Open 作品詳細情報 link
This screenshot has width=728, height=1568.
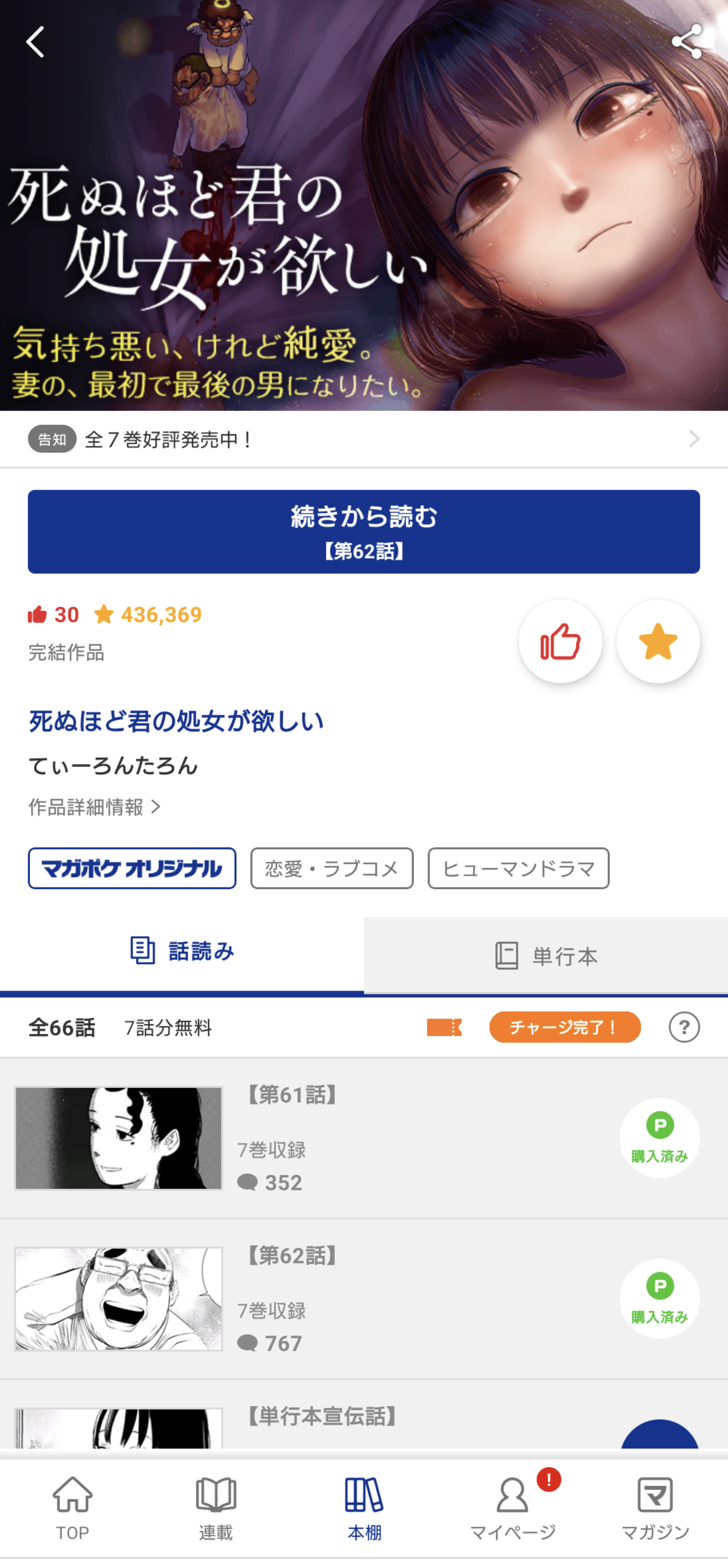[94, 807]
